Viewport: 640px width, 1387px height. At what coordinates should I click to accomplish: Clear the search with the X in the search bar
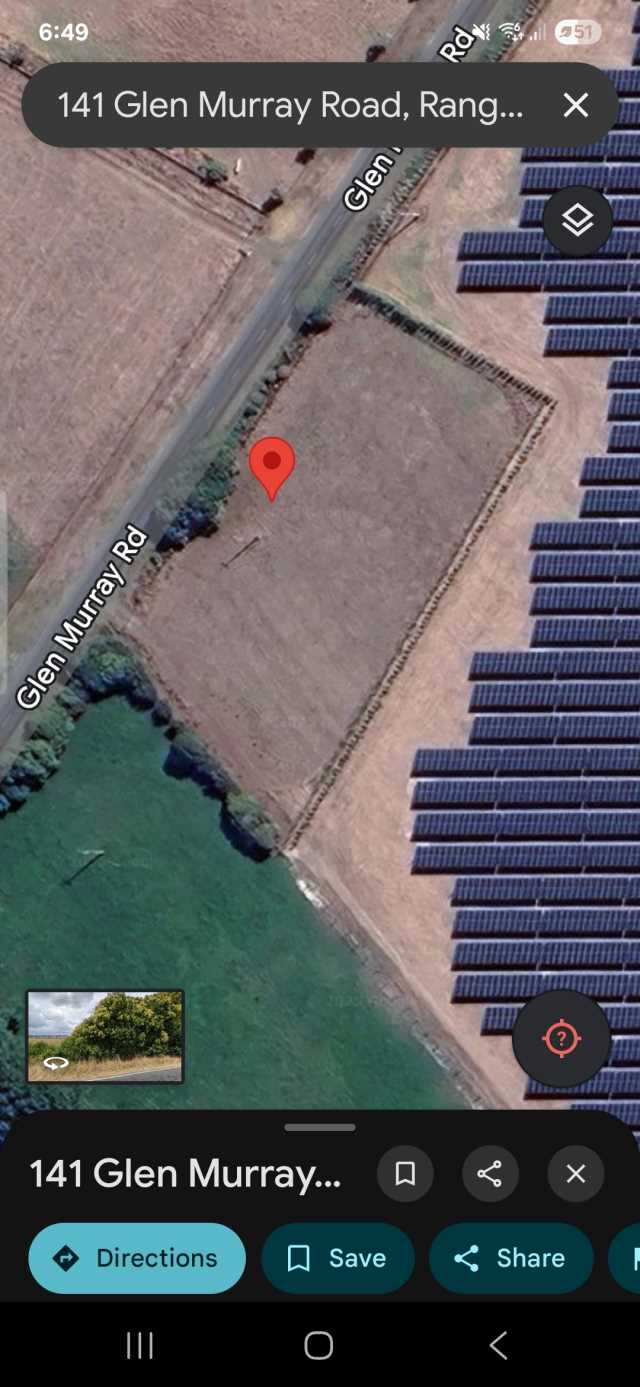tap(576, 105)
